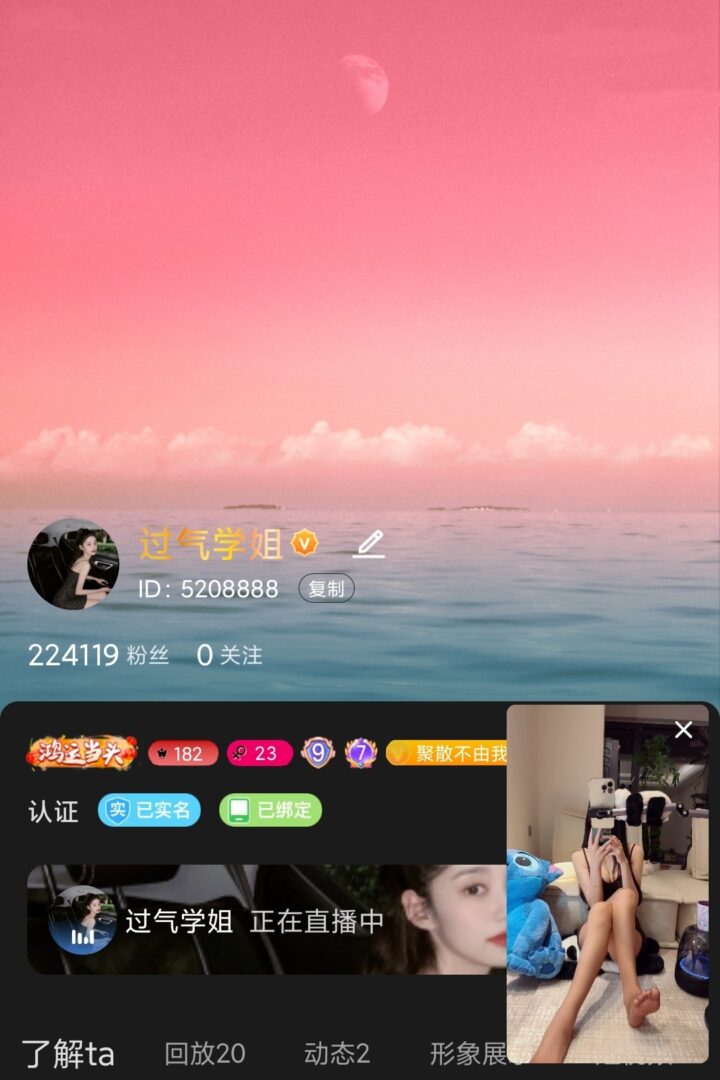720x1080 pixels.
Task: Select the 了解ta tab
Action: [x=68, y=1053]
